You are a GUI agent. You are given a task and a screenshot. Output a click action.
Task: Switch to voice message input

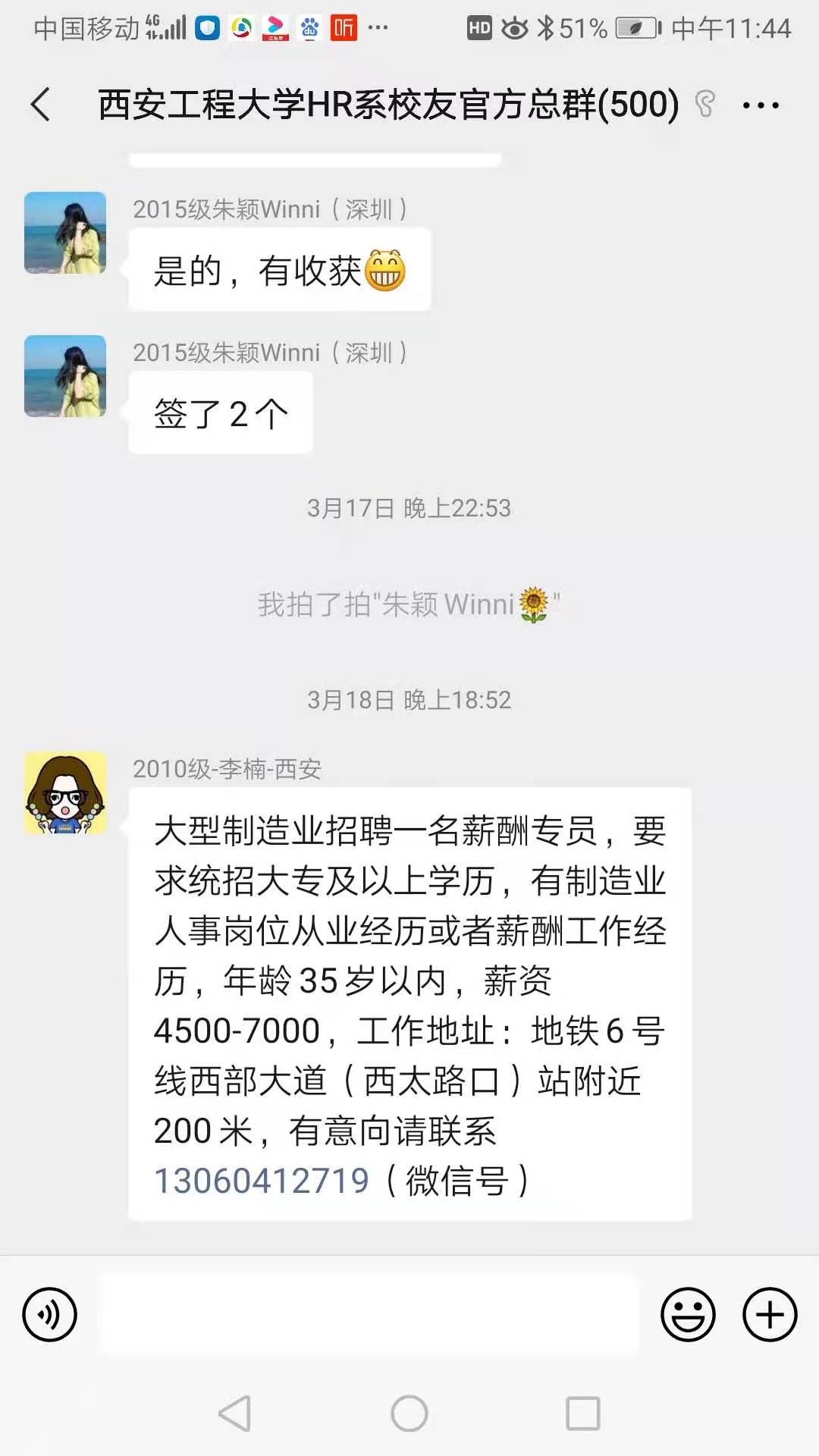pyautogui.click(x=50, y=1314)
